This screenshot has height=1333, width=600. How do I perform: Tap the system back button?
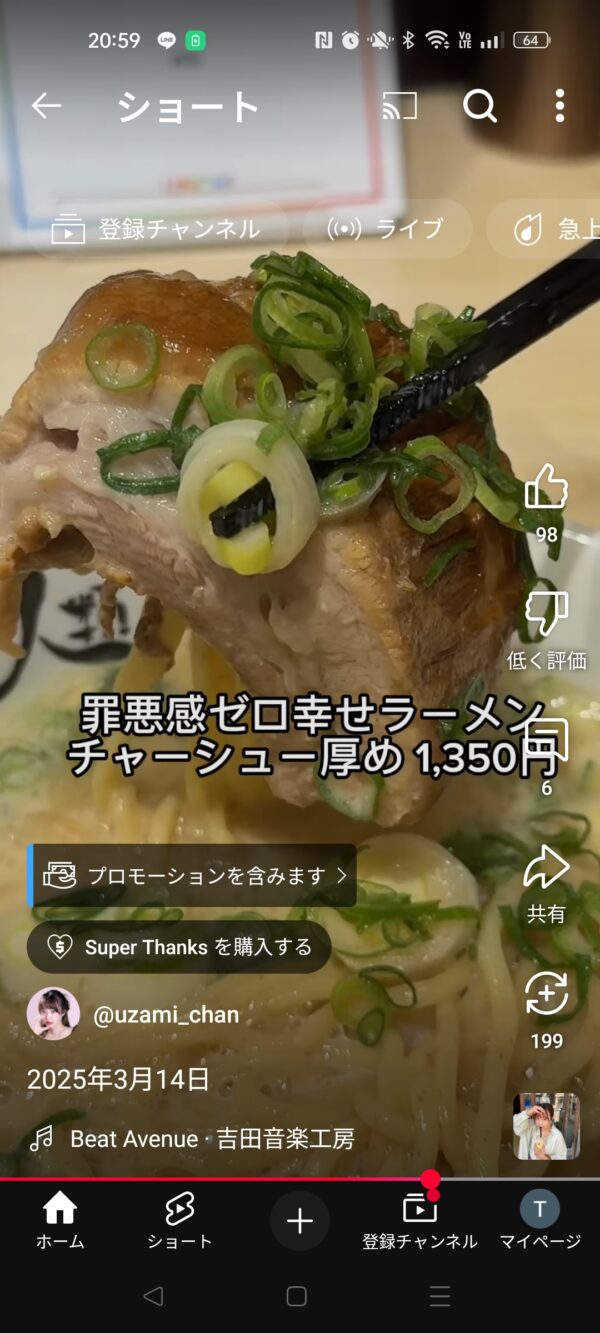pos(152,1296)
